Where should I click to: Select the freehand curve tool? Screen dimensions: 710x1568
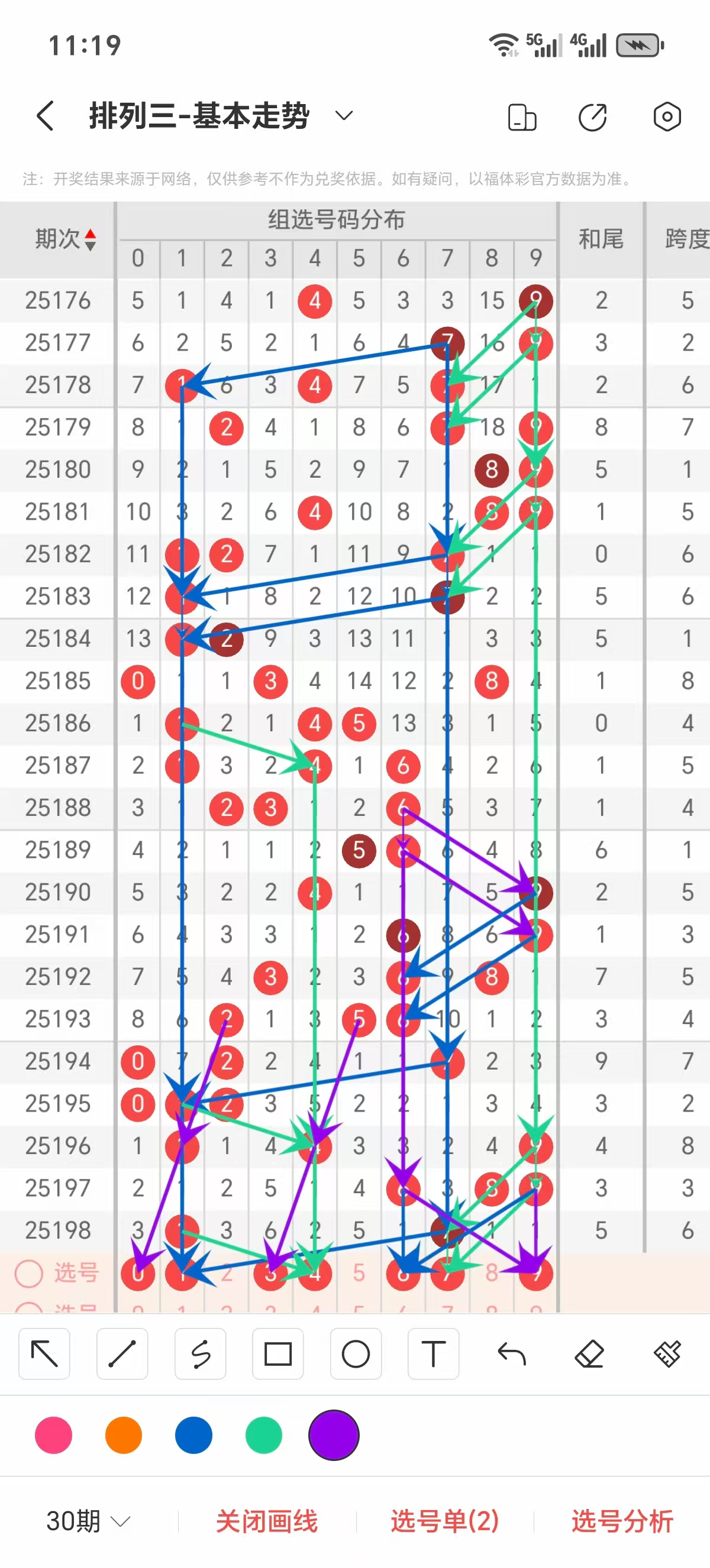point(201,1355)
